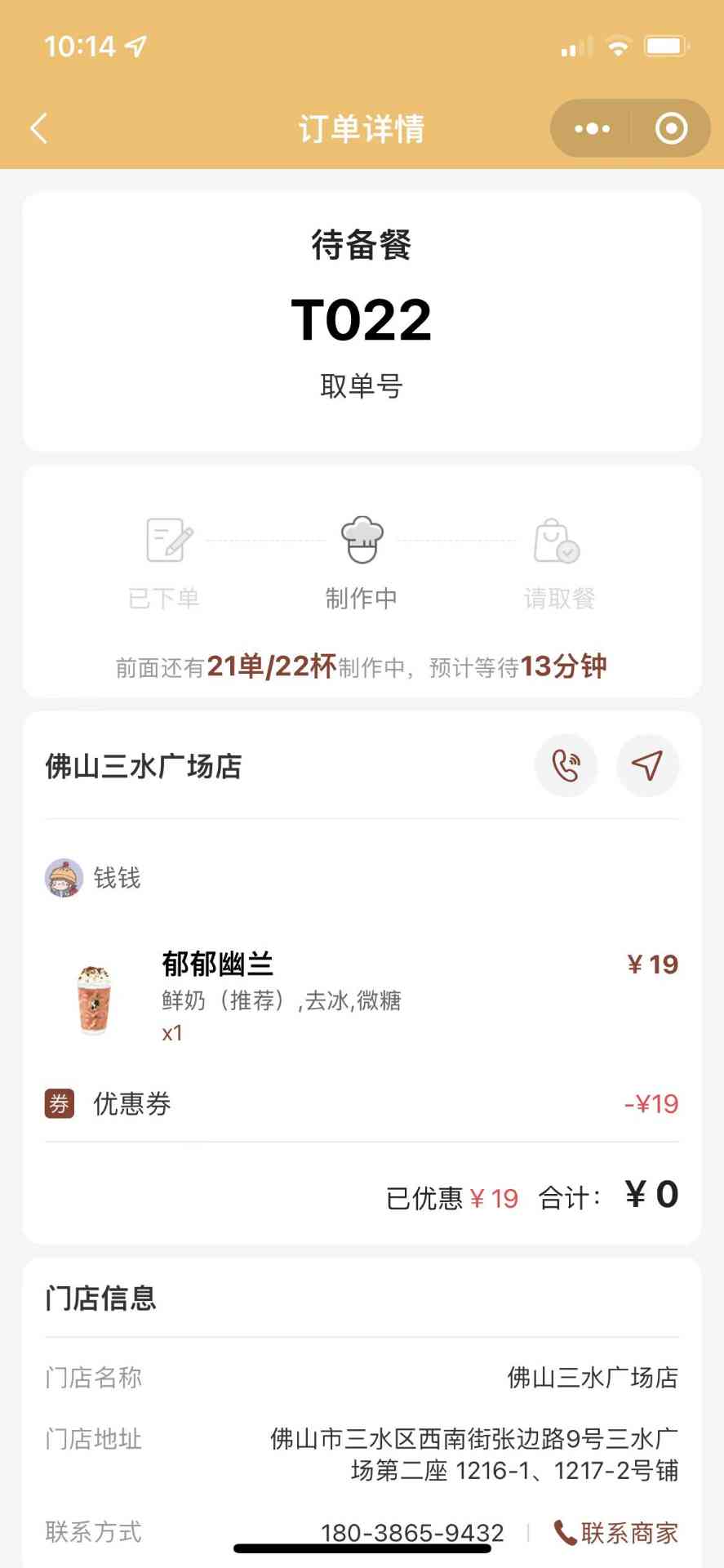Navigate to the store using the arrow icon

(647, 765)
